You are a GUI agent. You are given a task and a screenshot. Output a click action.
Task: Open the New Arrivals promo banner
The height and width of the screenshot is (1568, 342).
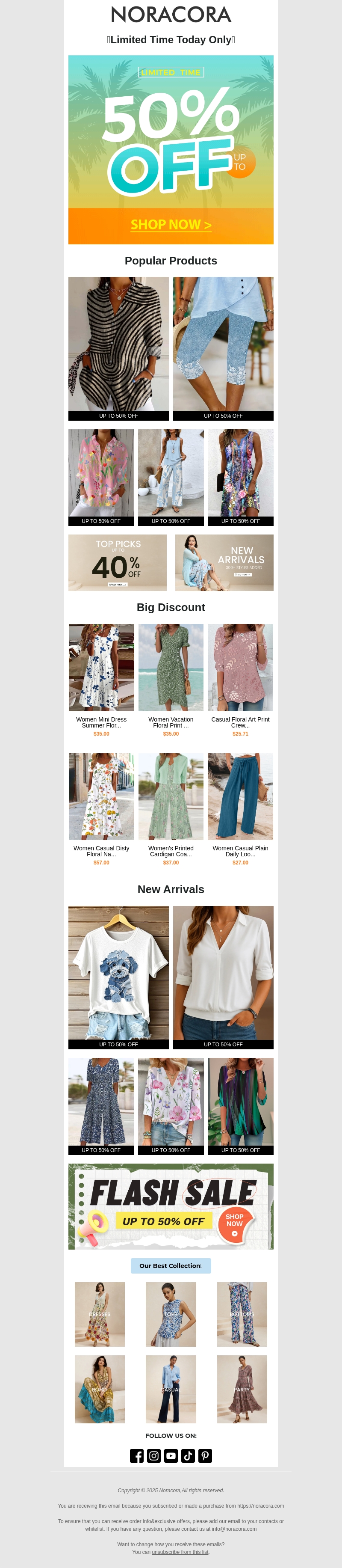click(224, 562)
